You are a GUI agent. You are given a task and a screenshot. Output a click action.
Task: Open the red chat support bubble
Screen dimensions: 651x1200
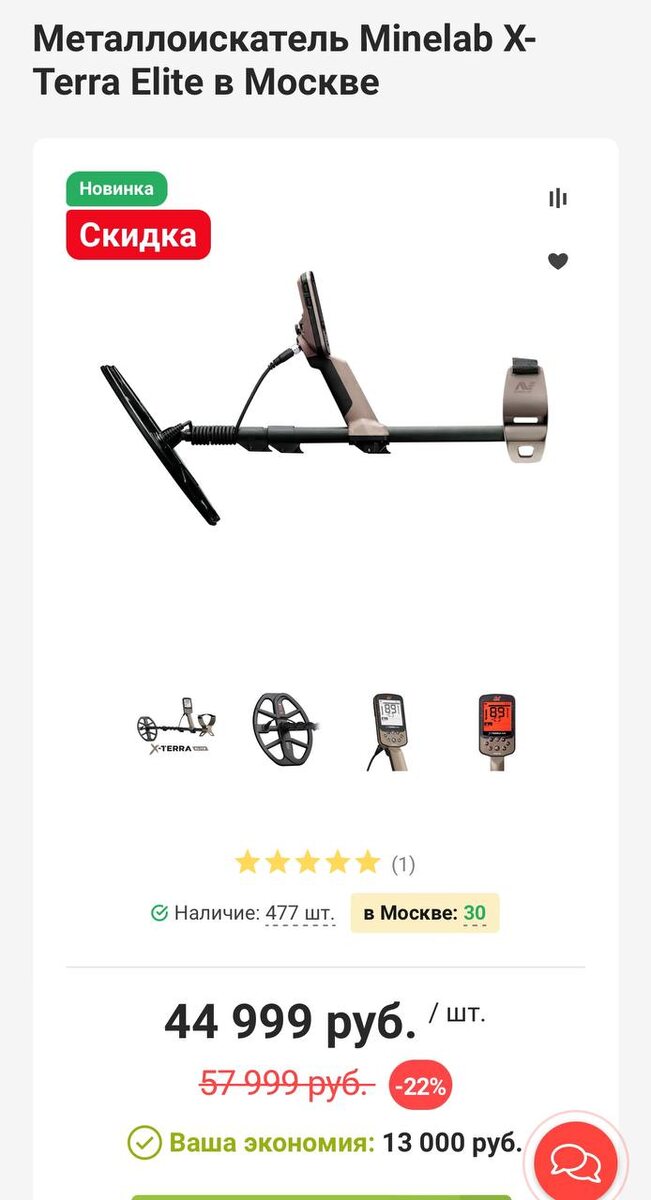[576, 1162]
